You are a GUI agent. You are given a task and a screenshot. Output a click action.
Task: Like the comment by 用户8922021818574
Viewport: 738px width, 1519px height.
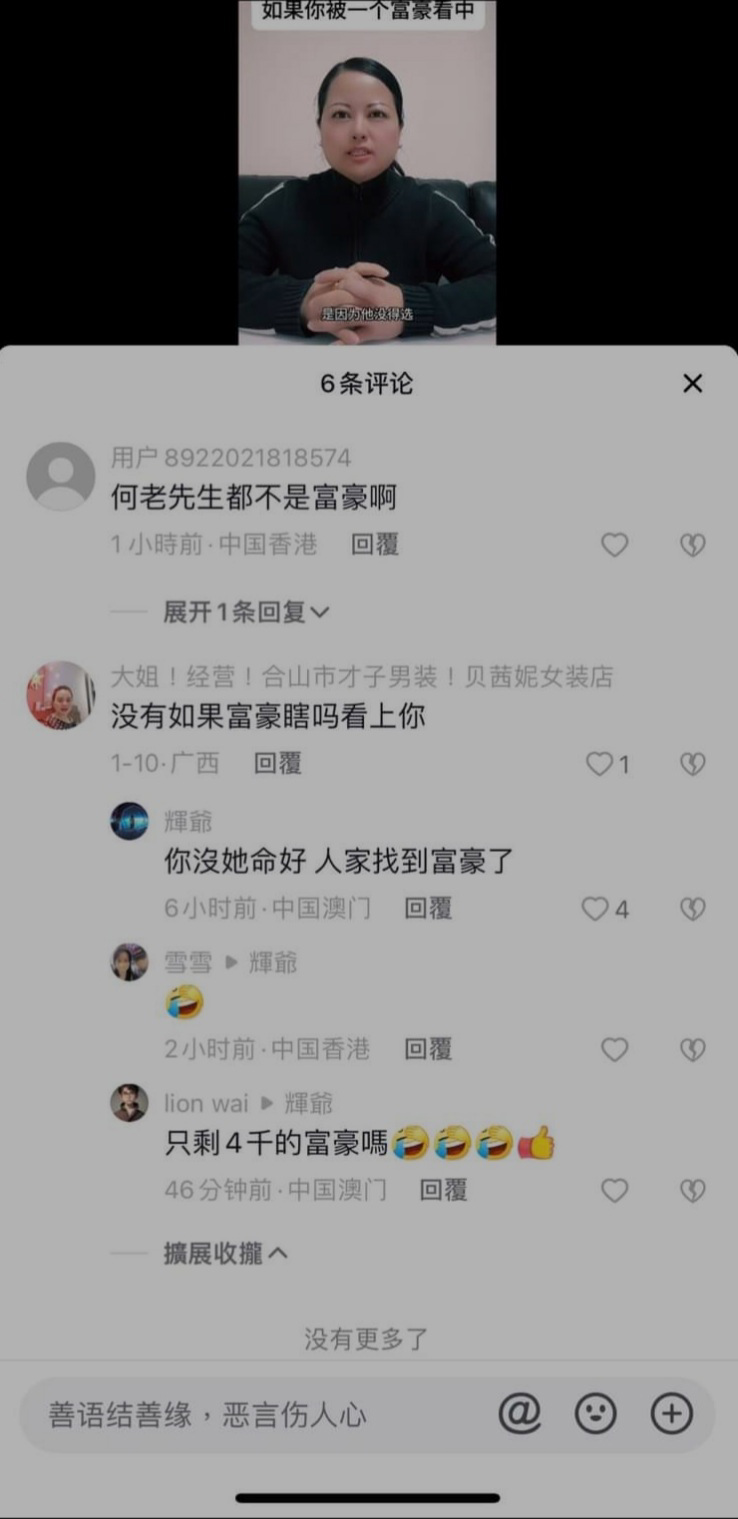point(614,545)
